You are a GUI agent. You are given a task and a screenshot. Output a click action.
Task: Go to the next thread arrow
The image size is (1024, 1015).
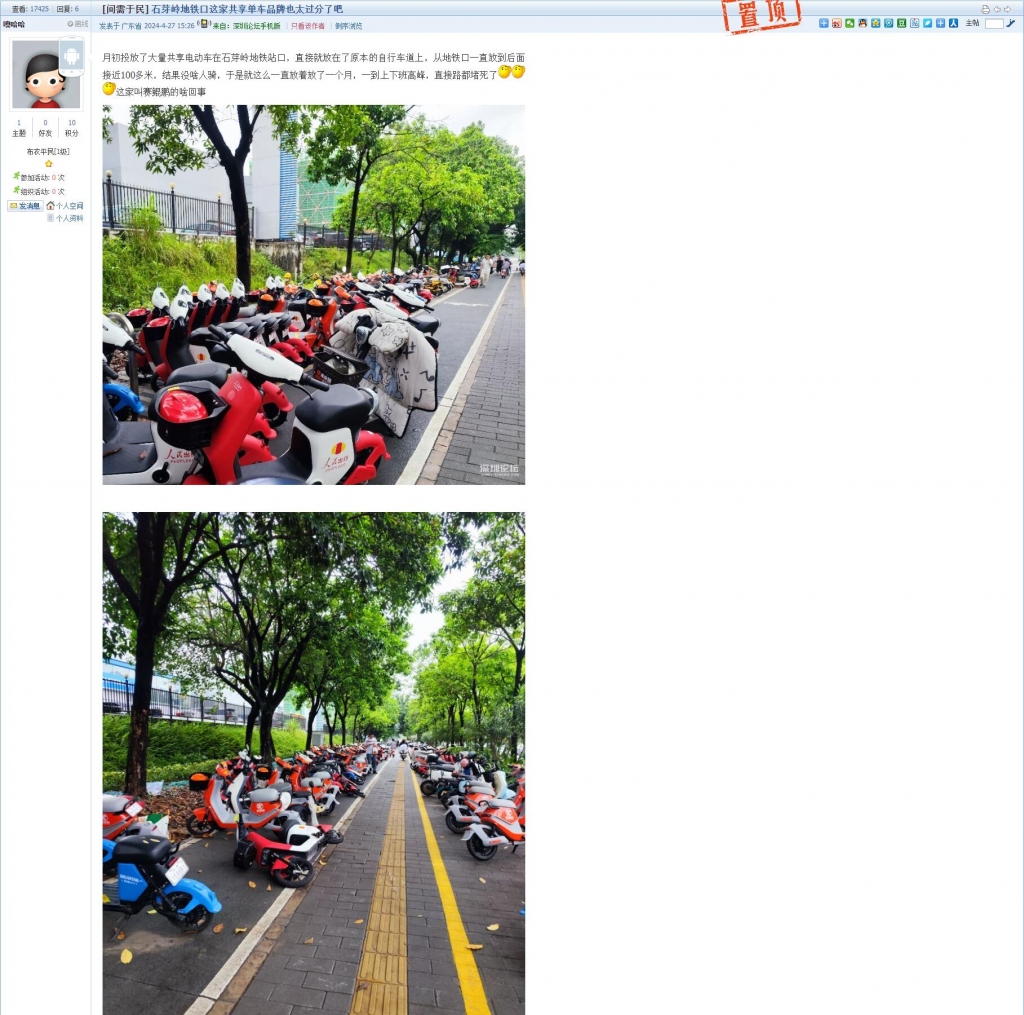pyautogui.click(x=1007, y=9)
